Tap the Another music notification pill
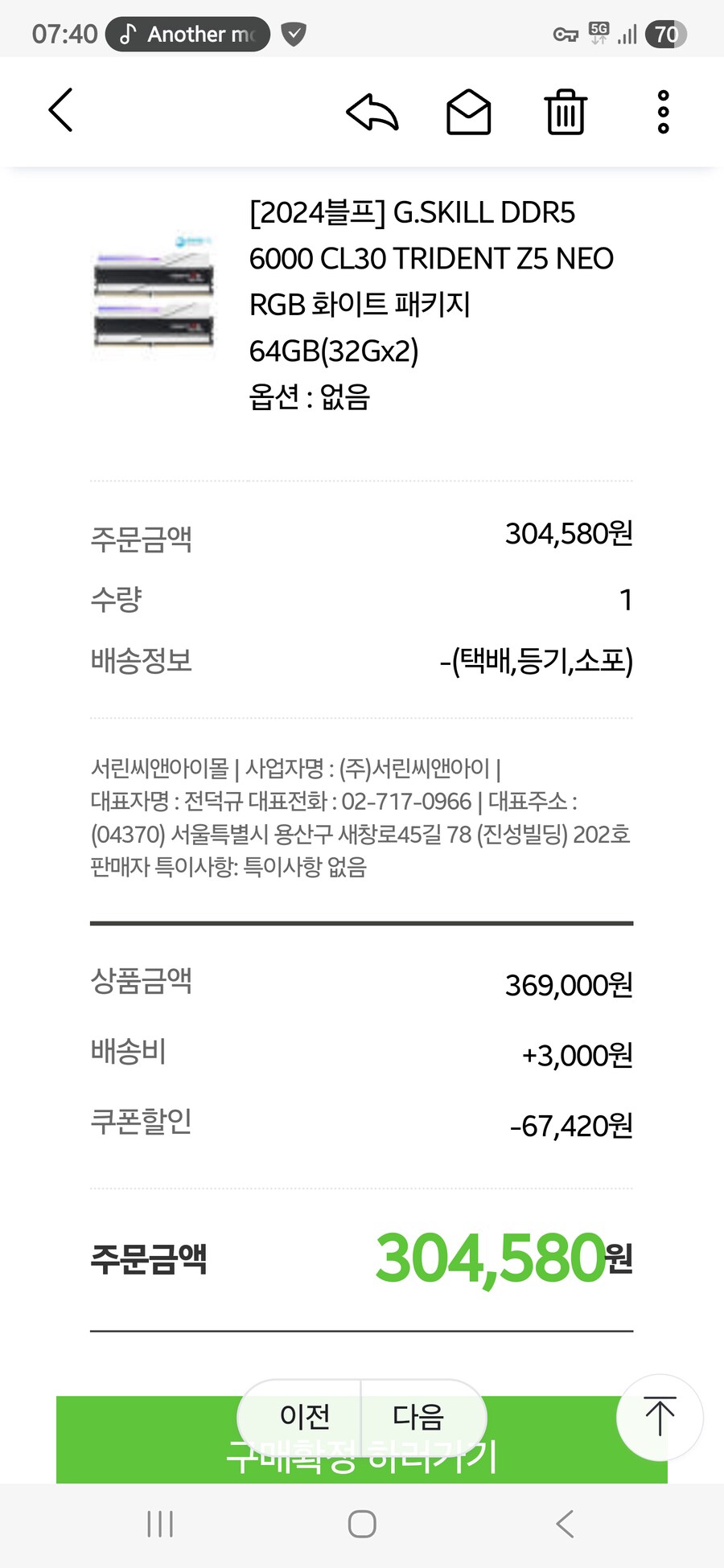 click(187, 34)
